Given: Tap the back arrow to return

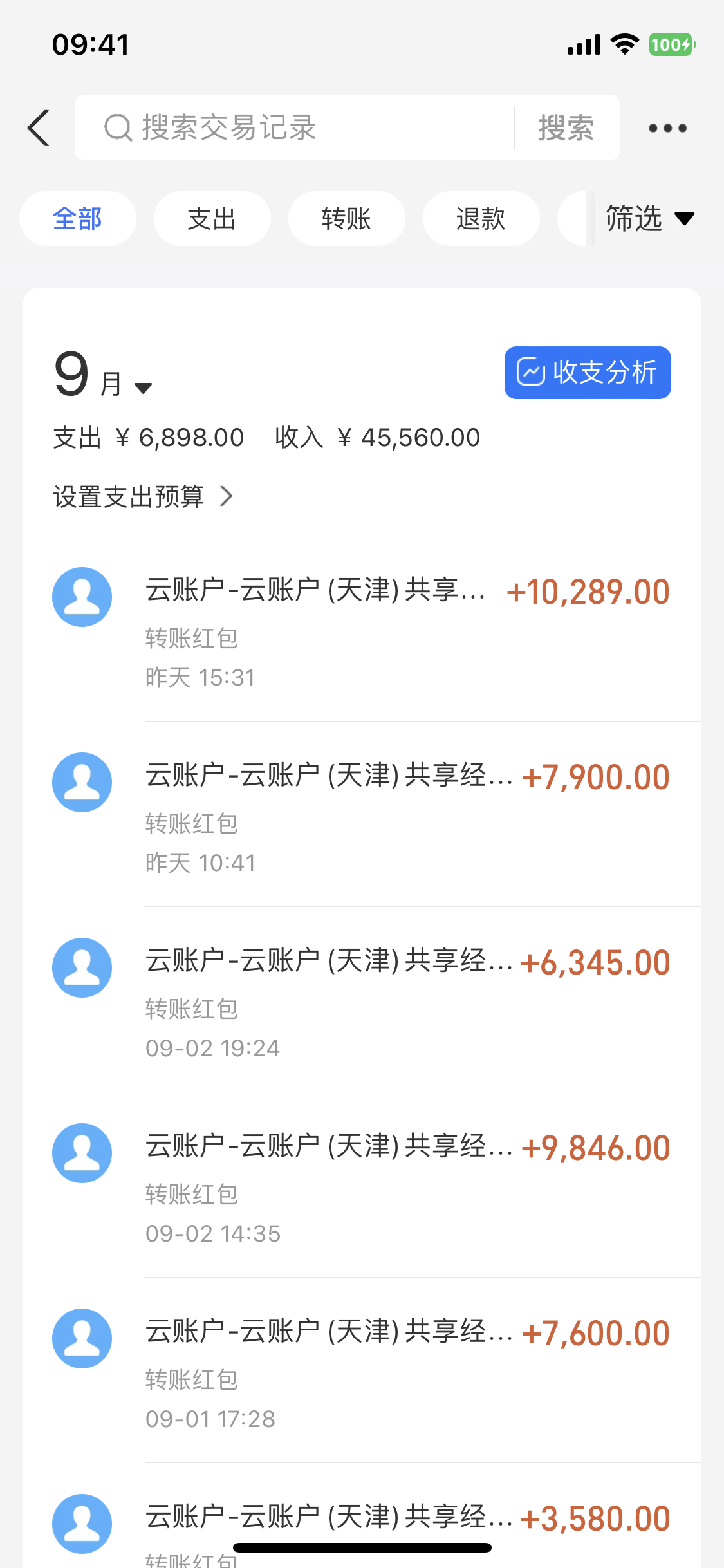Looking at the screenshot, I should (x=38, y=127).
